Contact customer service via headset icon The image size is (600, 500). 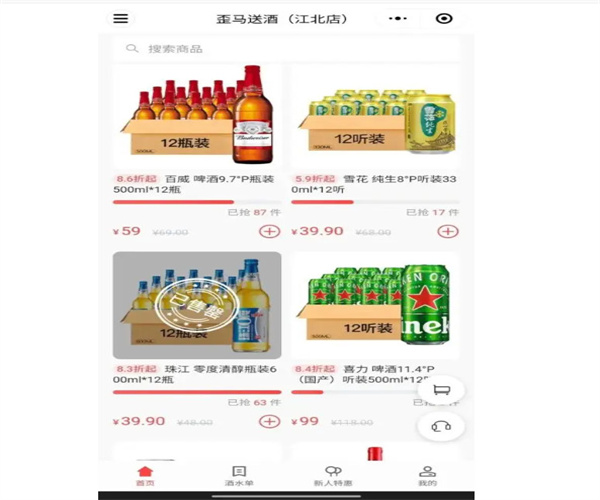[440, 426]
